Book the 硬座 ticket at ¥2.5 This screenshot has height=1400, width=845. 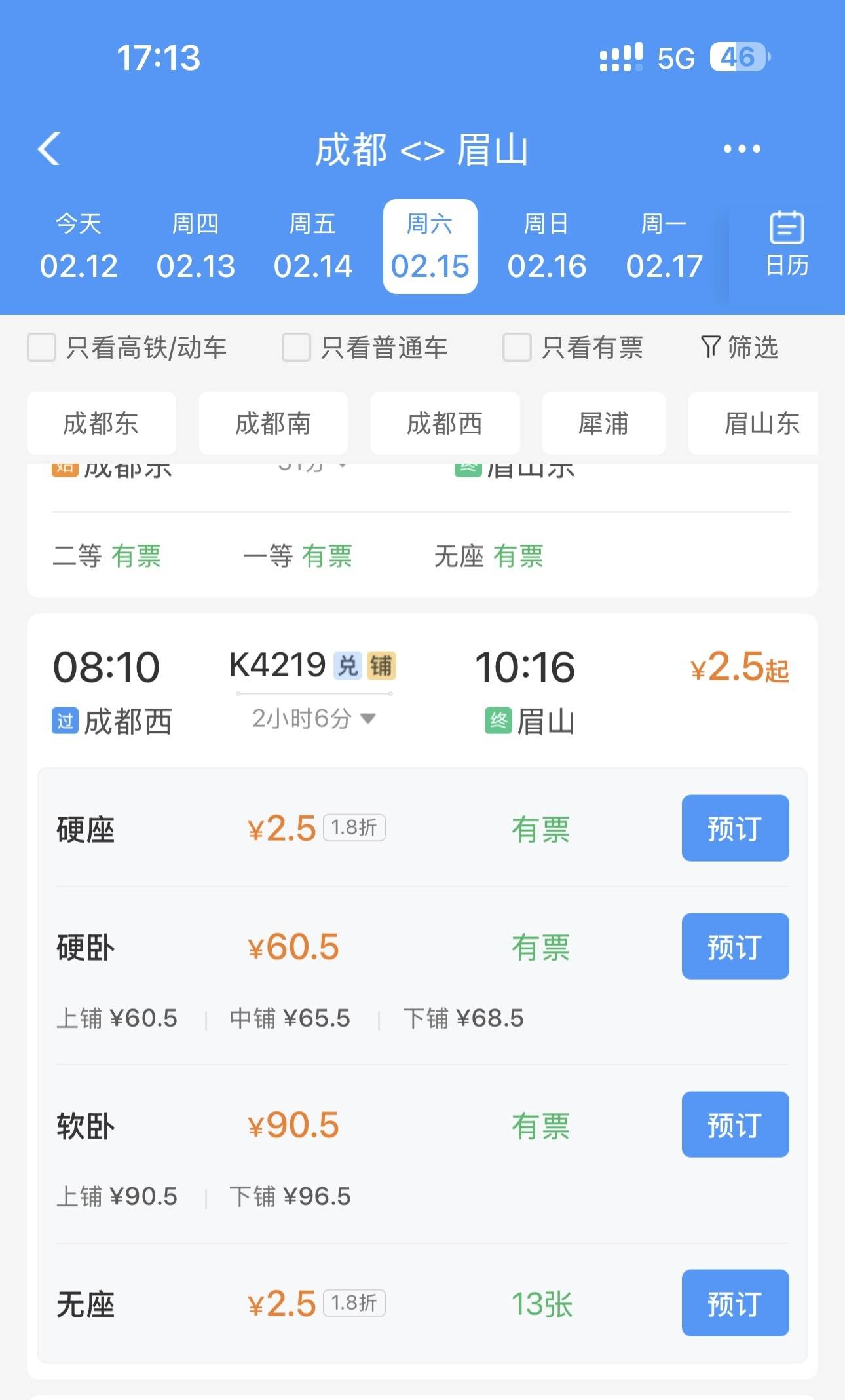(x=735, y=828)
